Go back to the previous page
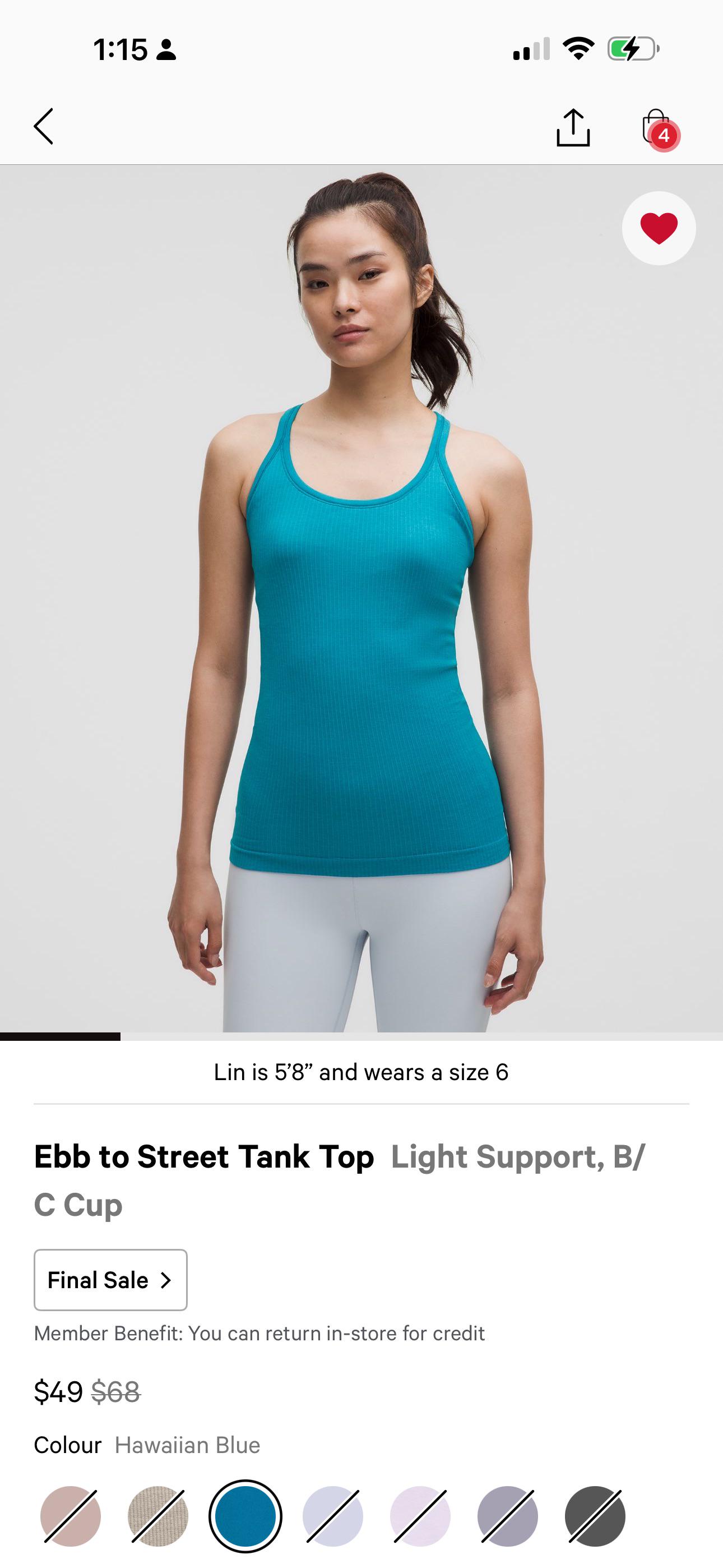This screenshot has width=723, height=1568. pyautogui.click(x=44, y=127)
